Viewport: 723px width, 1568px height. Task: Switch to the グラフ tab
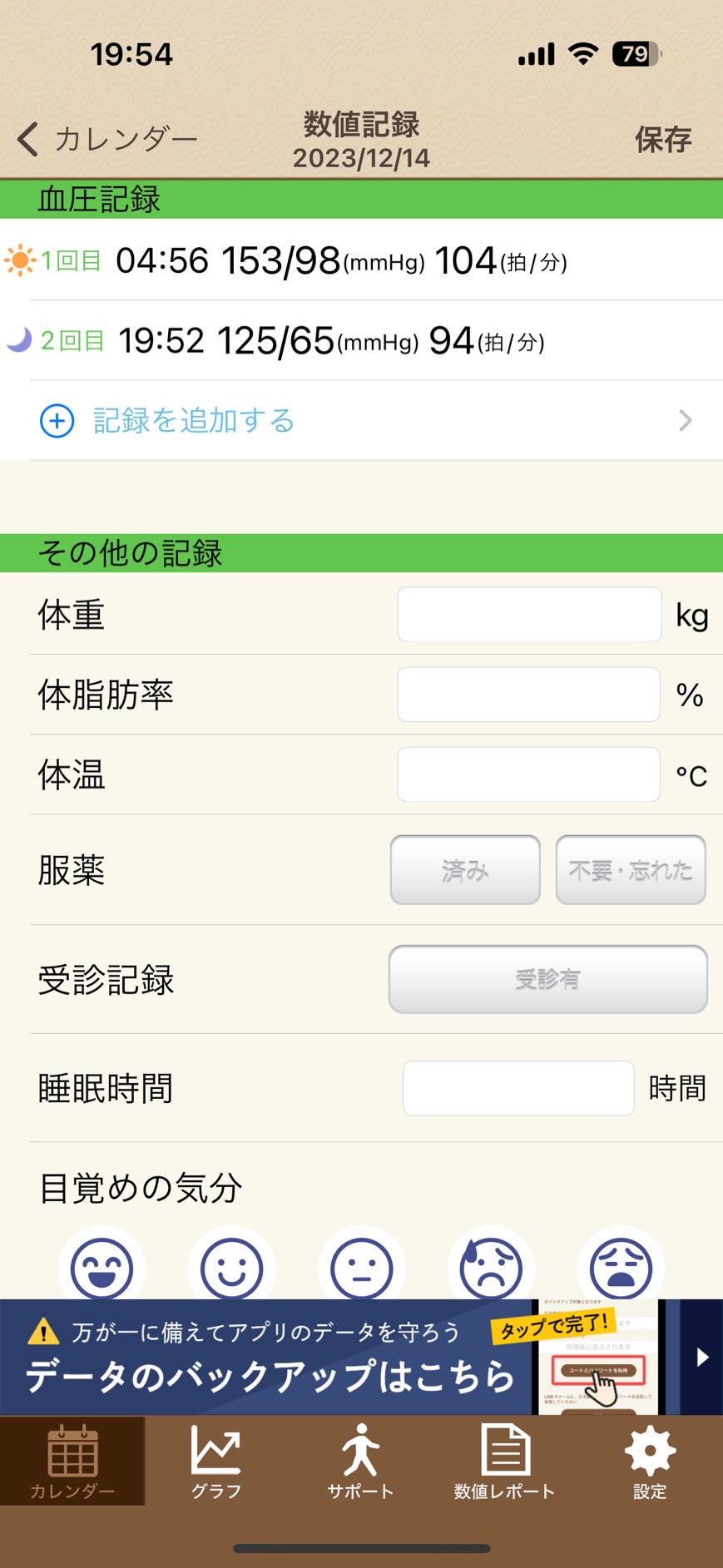(215, 1461)
